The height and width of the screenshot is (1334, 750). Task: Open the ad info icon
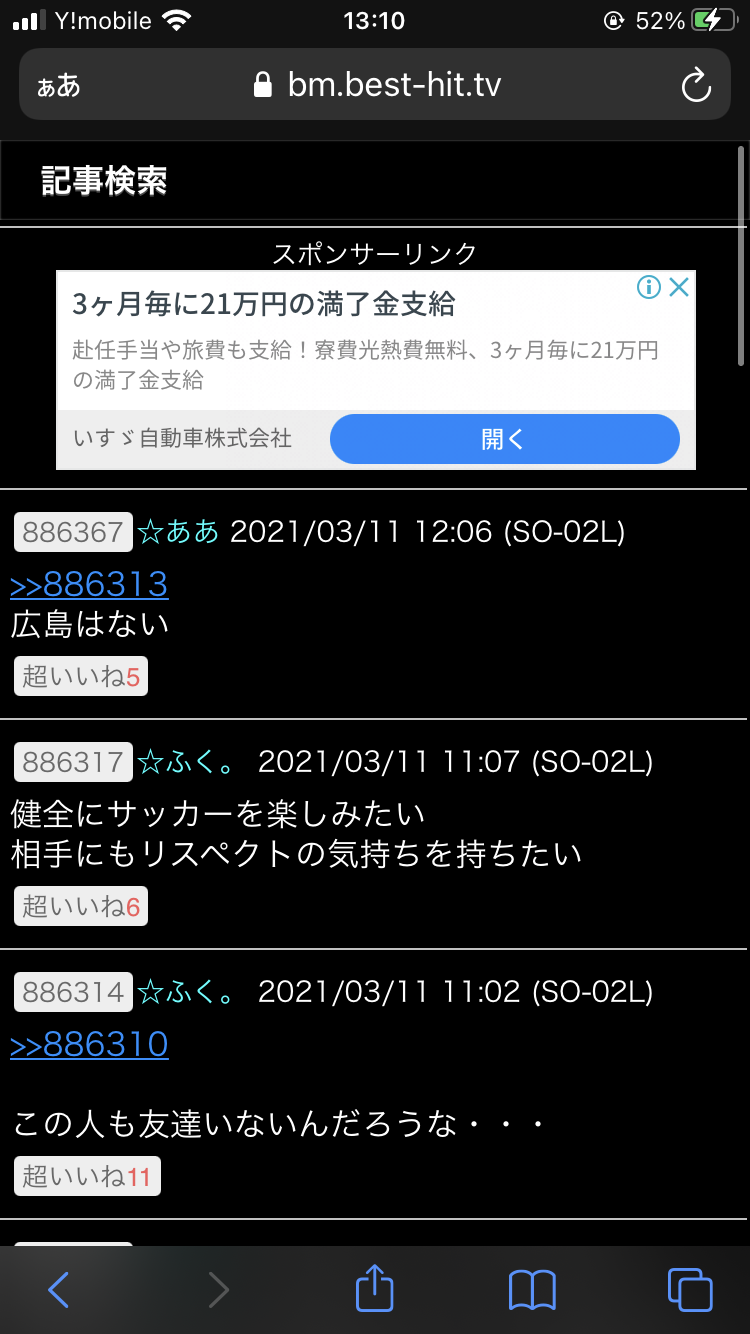coord(649,288)
